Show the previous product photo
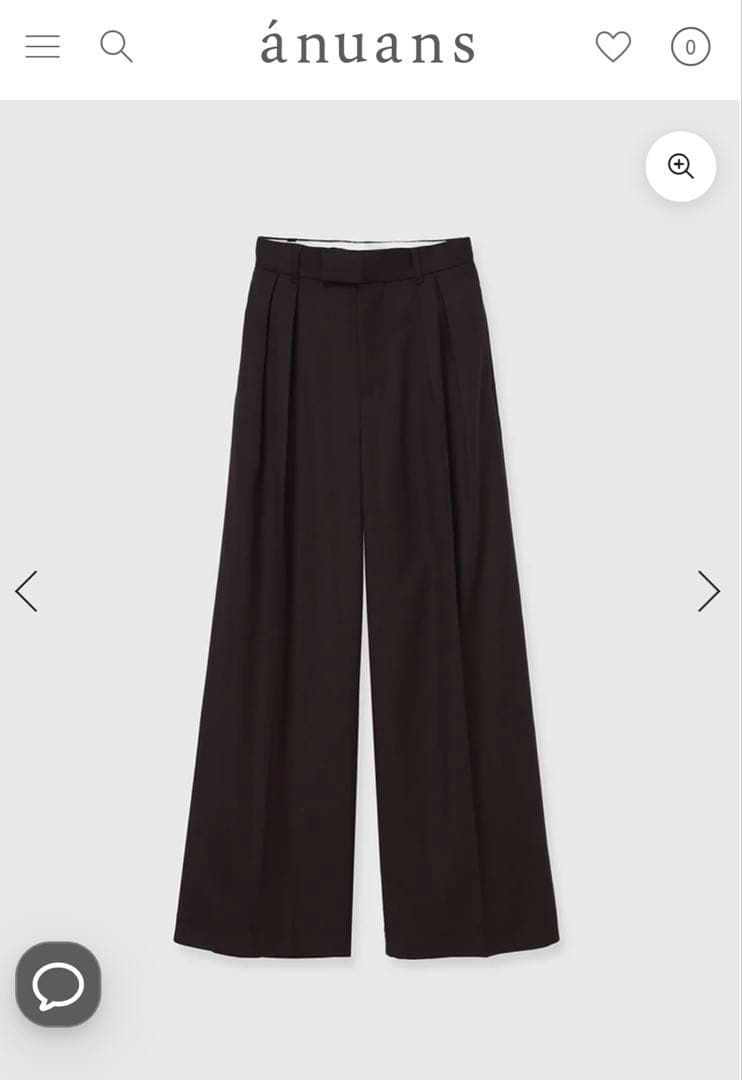Viewport: 742px width, 1080px height. click(27, 591)
